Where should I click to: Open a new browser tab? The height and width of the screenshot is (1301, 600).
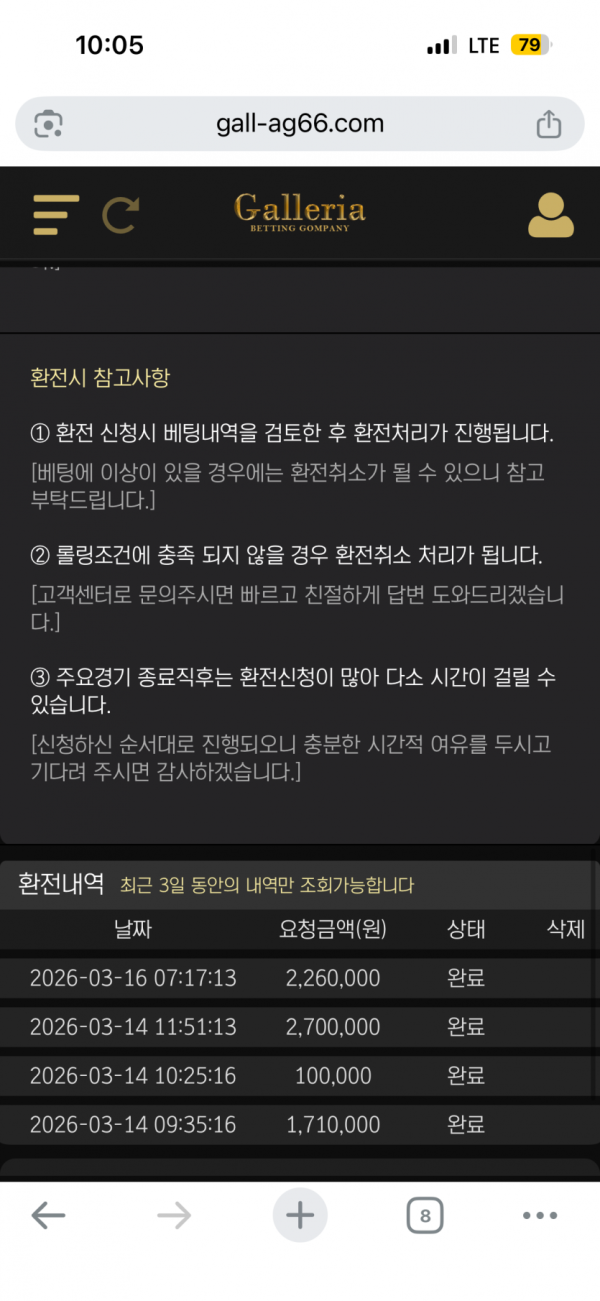coord(300,1216)
